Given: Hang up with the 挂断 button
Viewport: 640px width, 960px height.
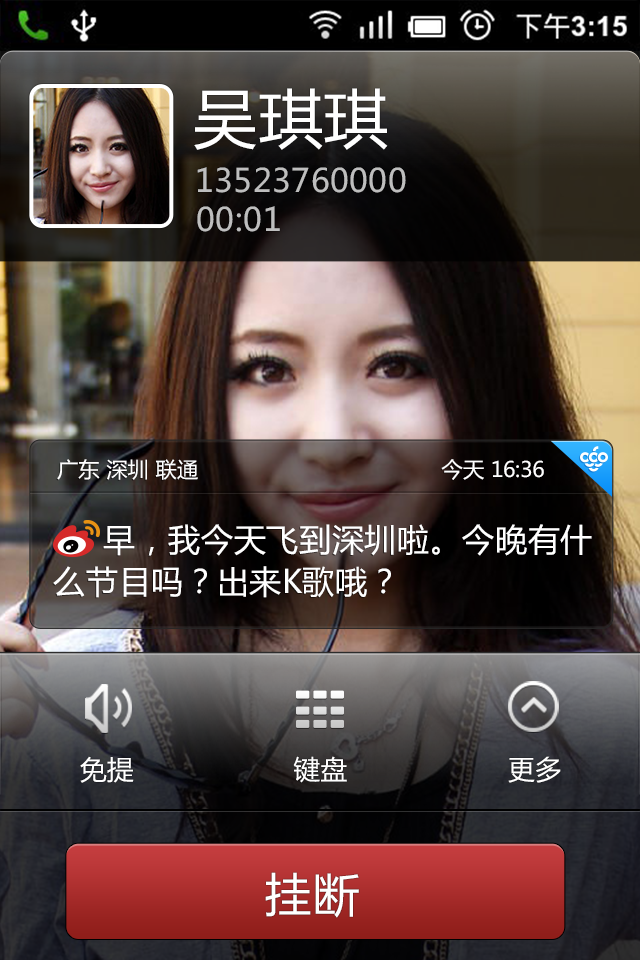Looking at the screenshot, I should [315, 892].
